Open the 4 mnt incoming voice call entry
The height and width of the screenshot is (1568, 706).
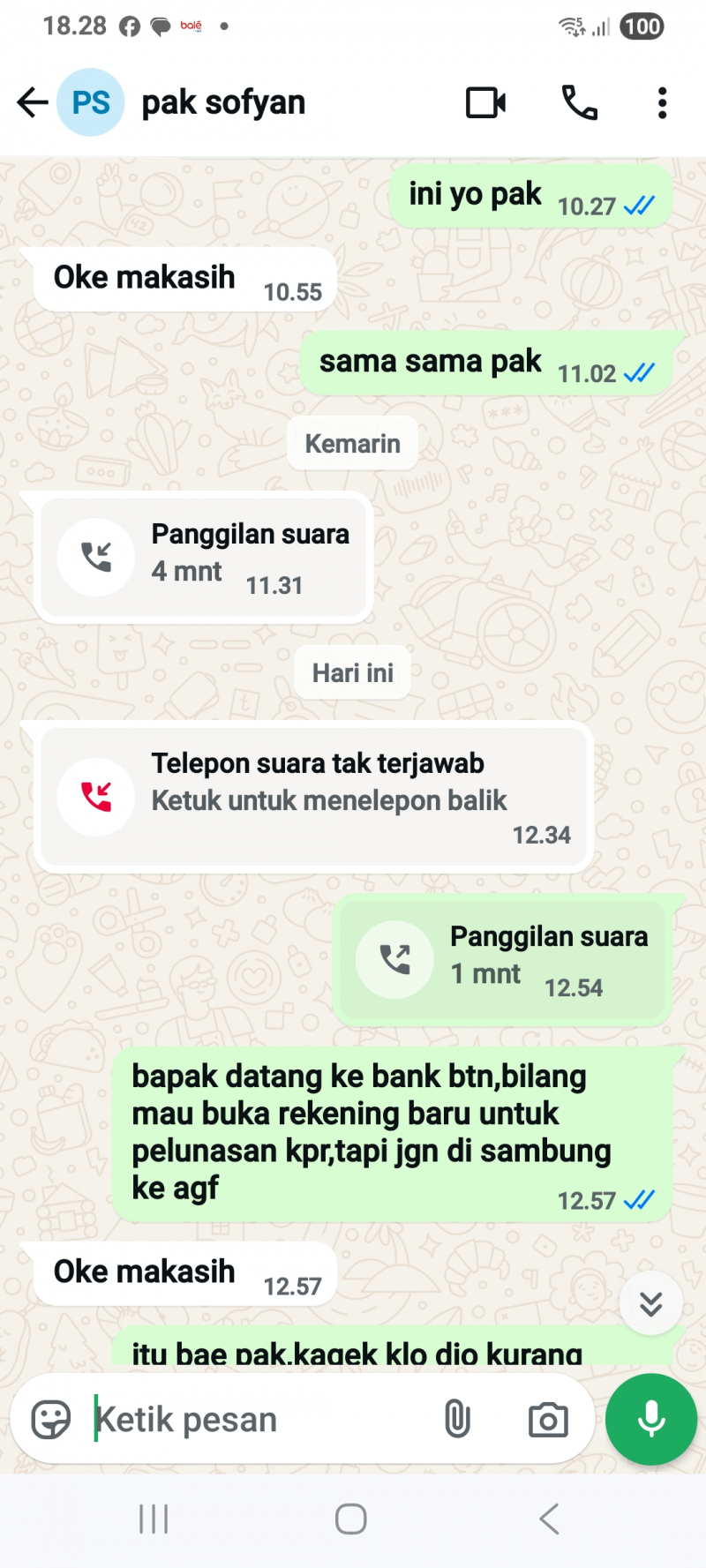[204, 557]
